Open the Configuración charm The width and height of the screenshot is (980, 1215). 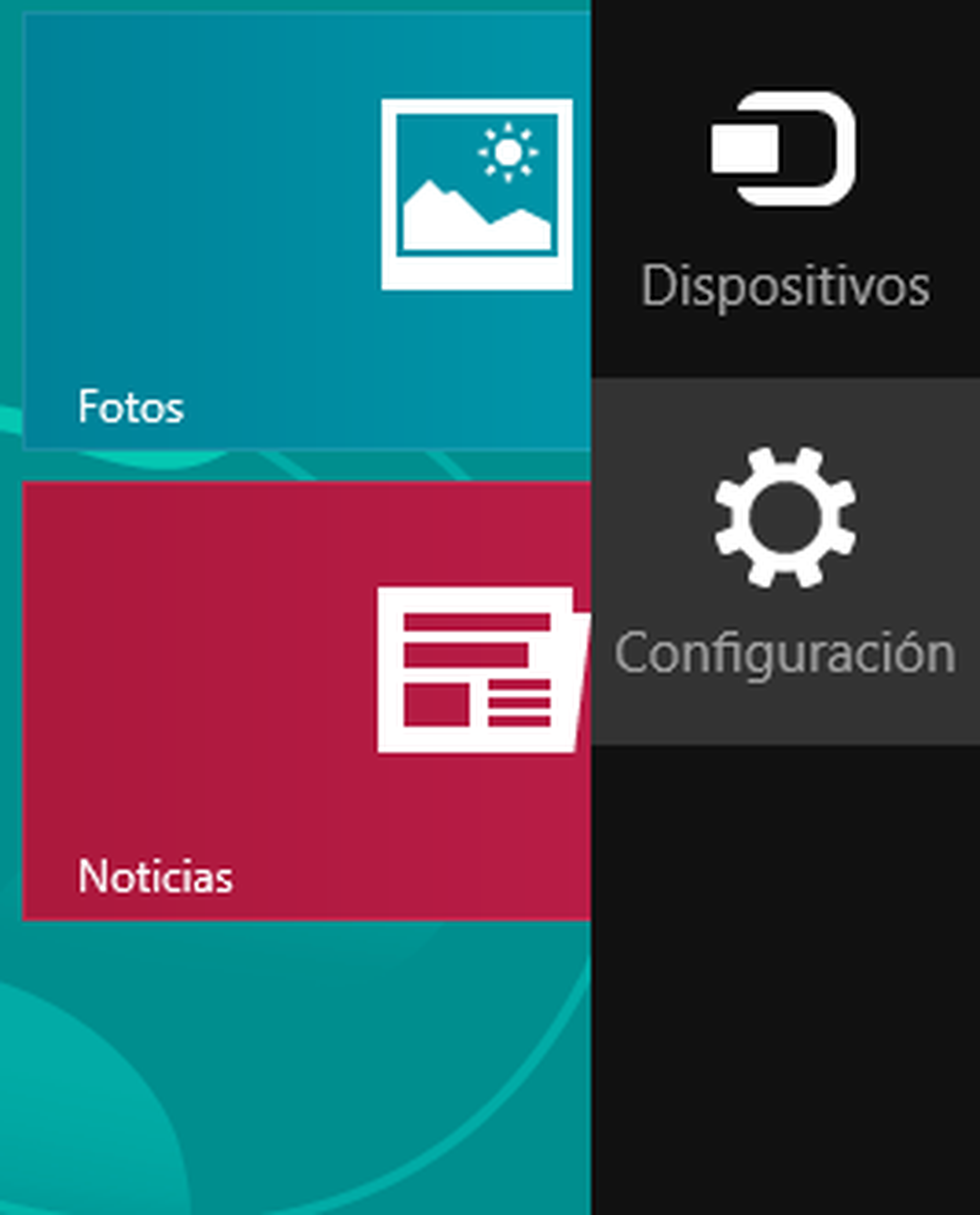785,562
